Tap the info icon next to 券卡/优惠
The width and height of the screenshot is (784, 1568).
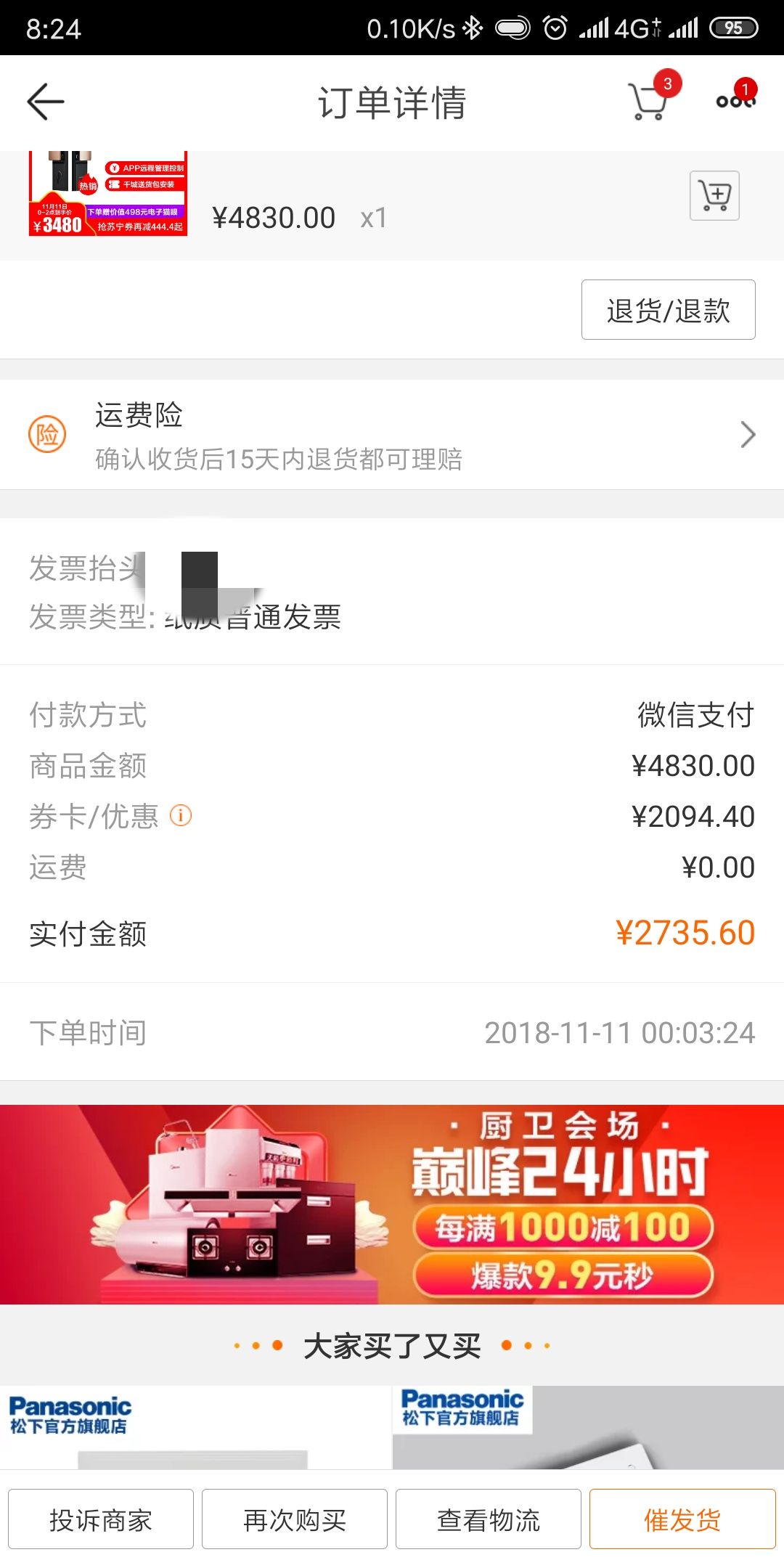(181, 815)
